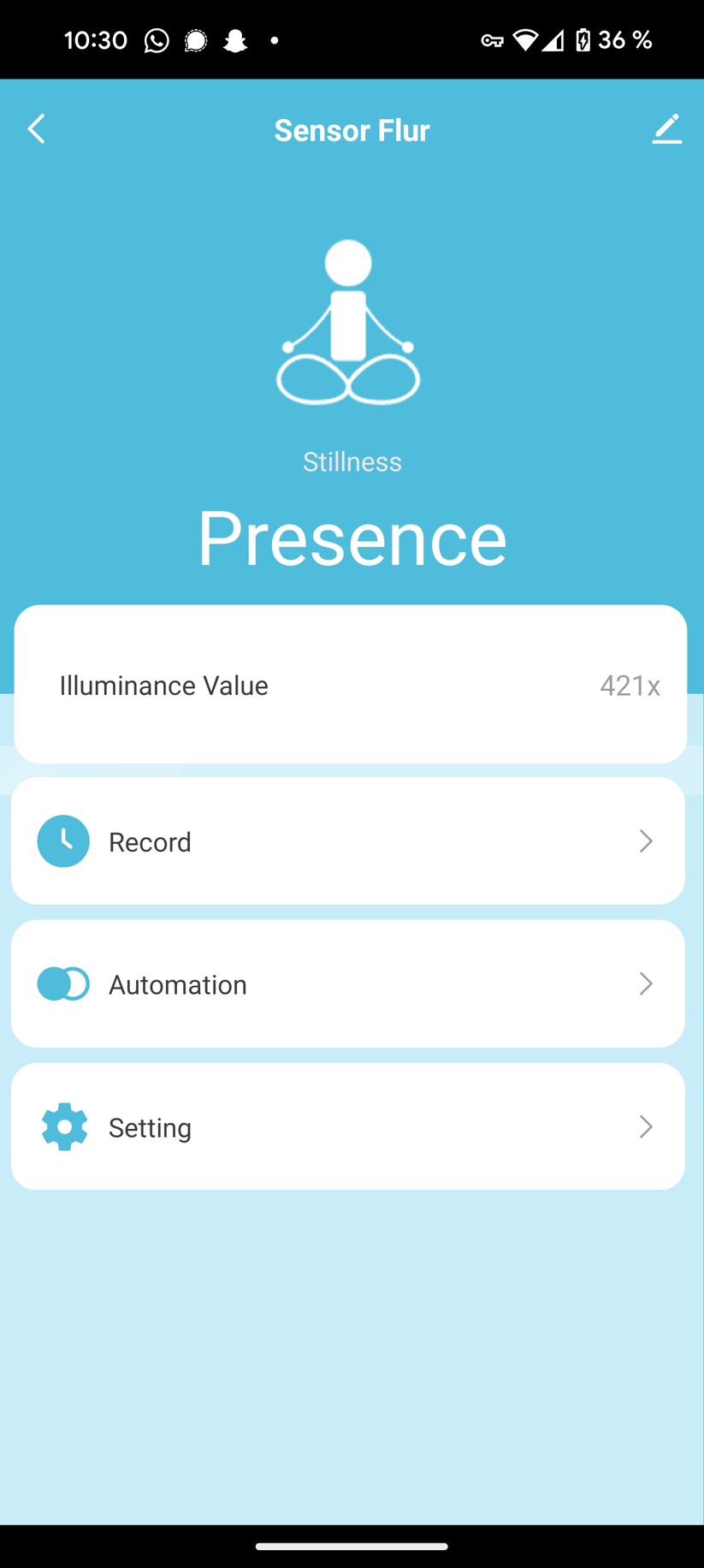
Task: Tap the gear icon on the Setting row
Action: pos(62,1126)
